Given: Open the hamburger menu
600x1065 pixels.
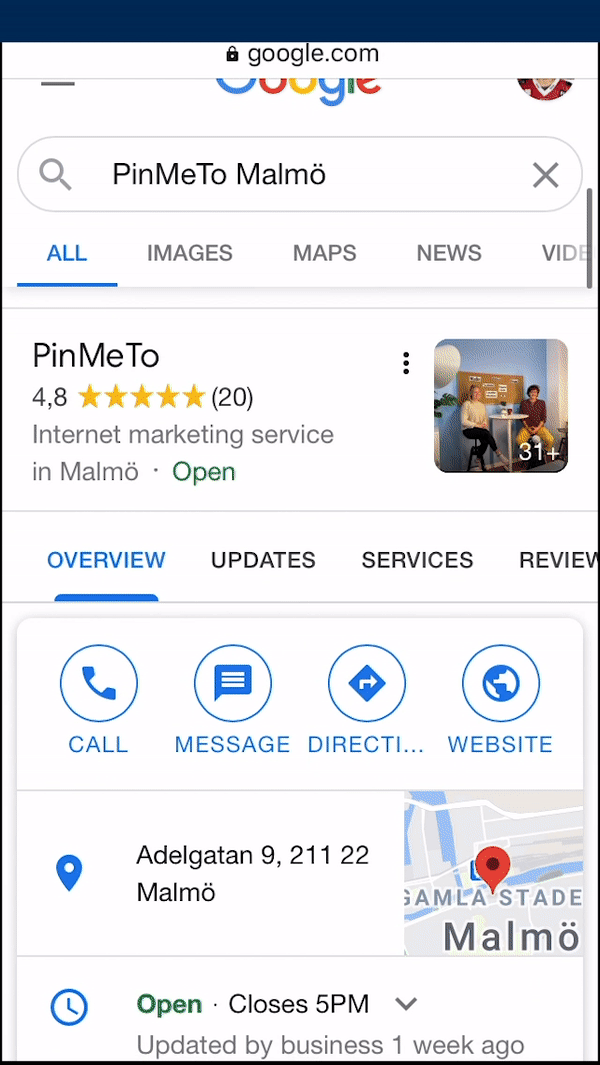Looking at the screenshot, I should click(x=58, y=84).
